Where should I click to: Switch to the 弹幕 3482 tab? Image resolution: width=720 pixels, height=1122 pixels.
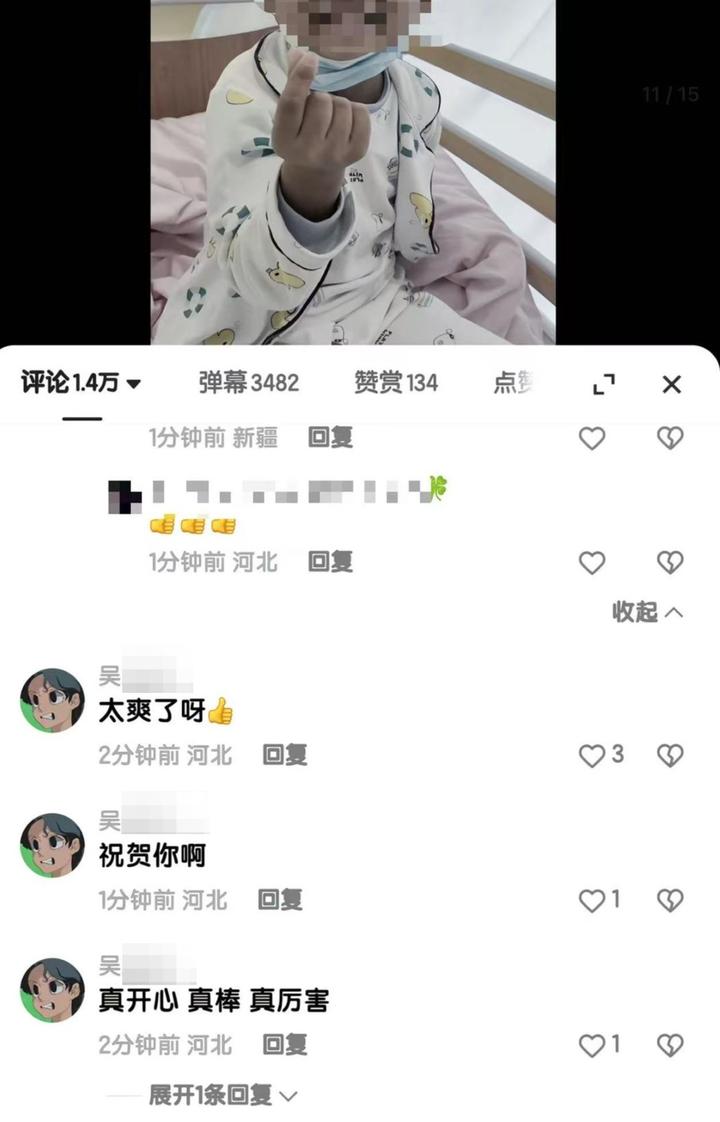click(x=249, y=382)
